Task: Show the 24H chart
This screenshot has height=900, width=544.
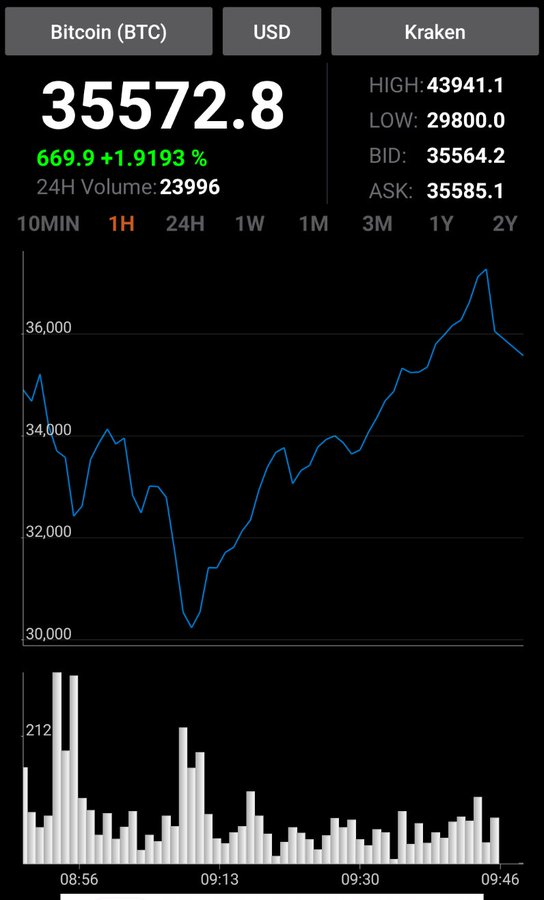Action: tap(185, 224)
